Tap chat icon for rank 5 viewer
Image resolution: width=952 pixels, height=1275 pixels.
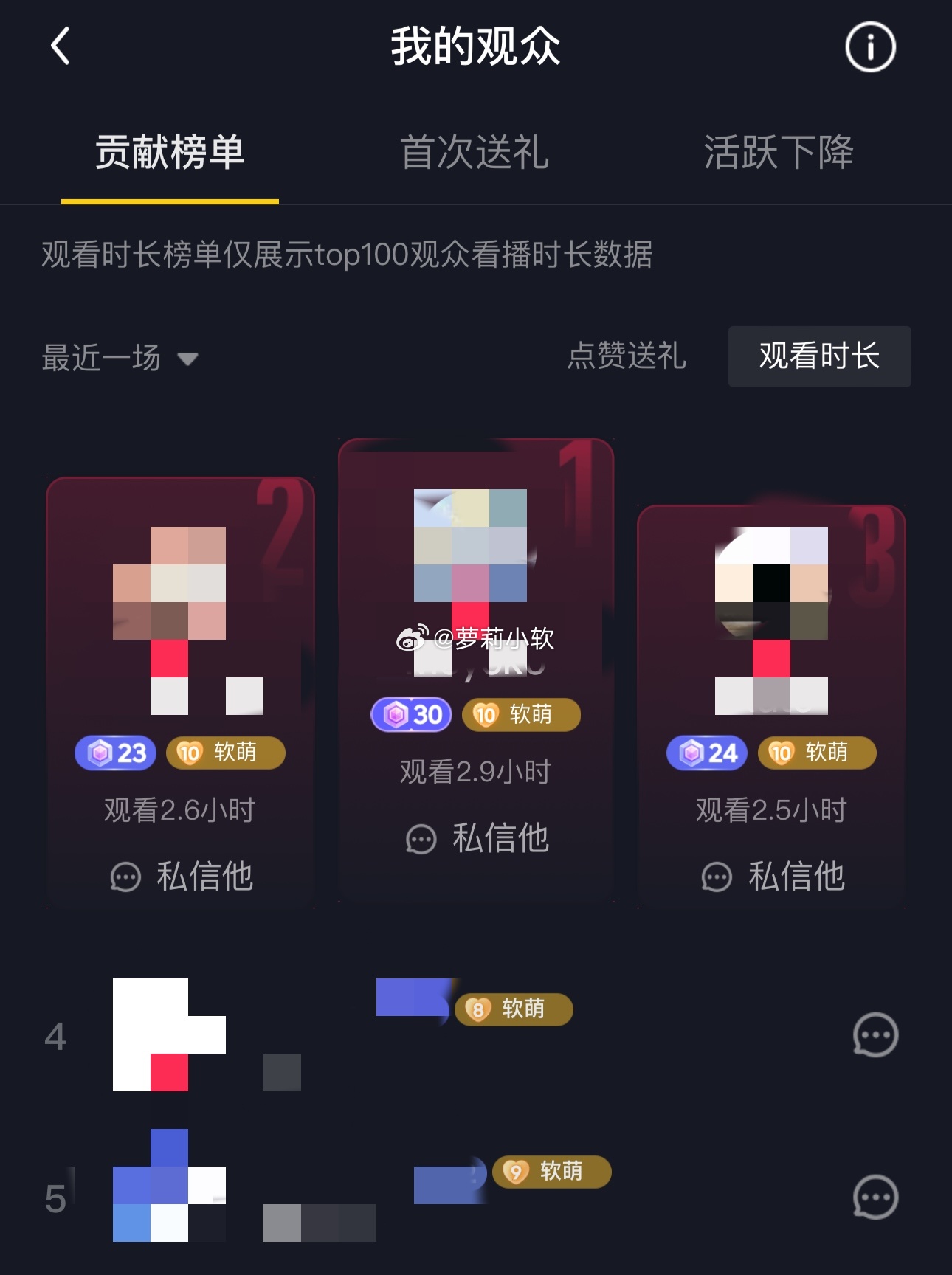pos(875,1197)
